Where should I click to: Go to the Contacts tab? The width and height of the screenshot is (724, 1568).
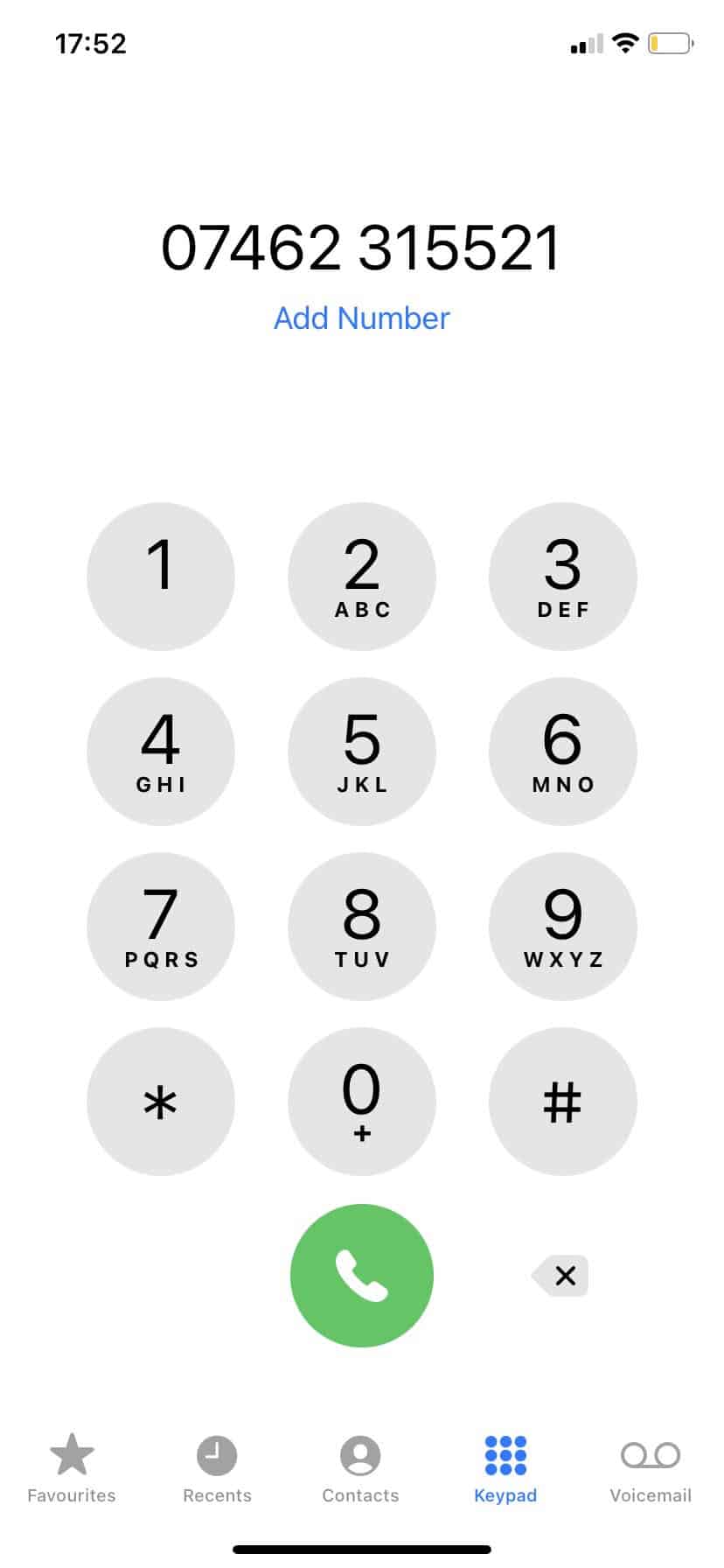point(360,1468)
